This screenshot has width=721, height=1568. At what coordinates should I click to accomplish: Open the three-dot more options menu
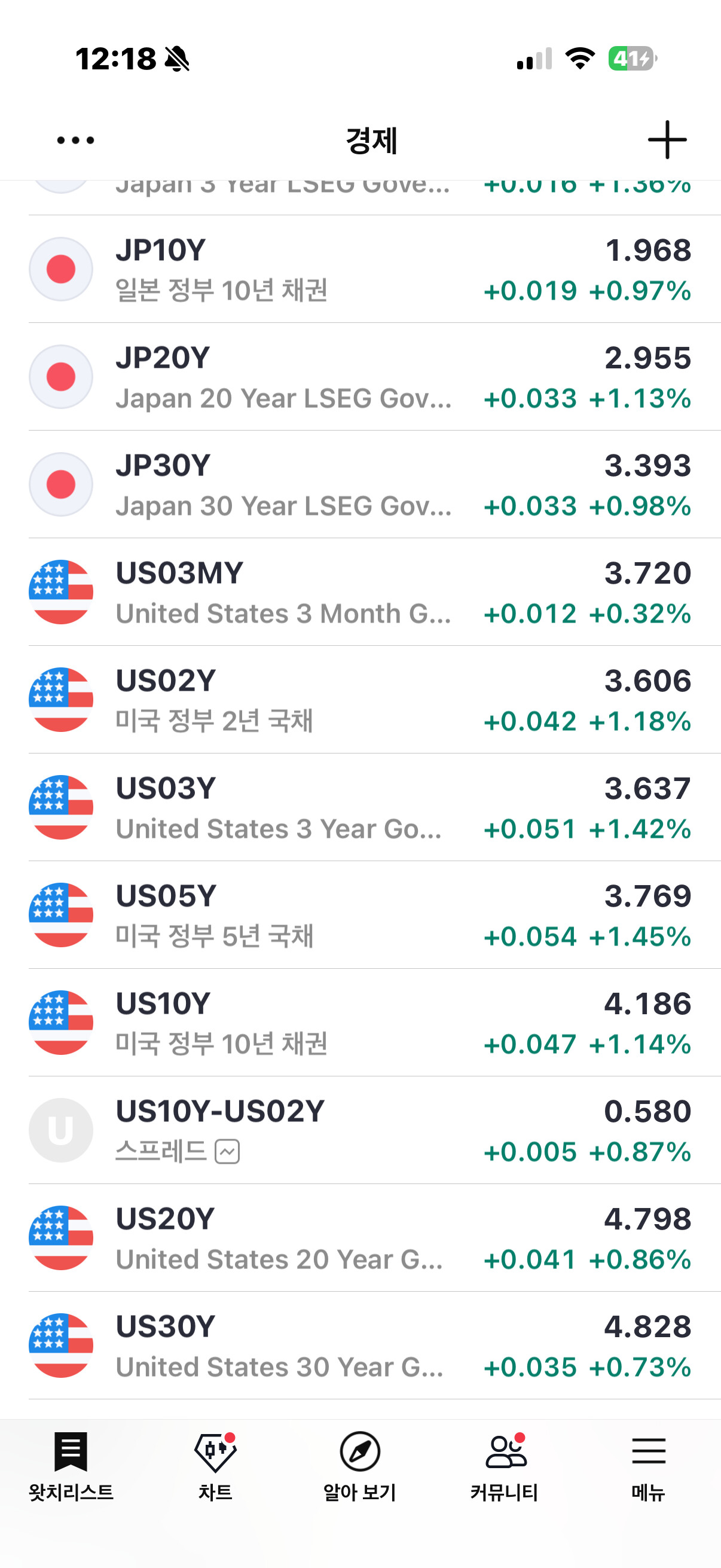point(75,141)
